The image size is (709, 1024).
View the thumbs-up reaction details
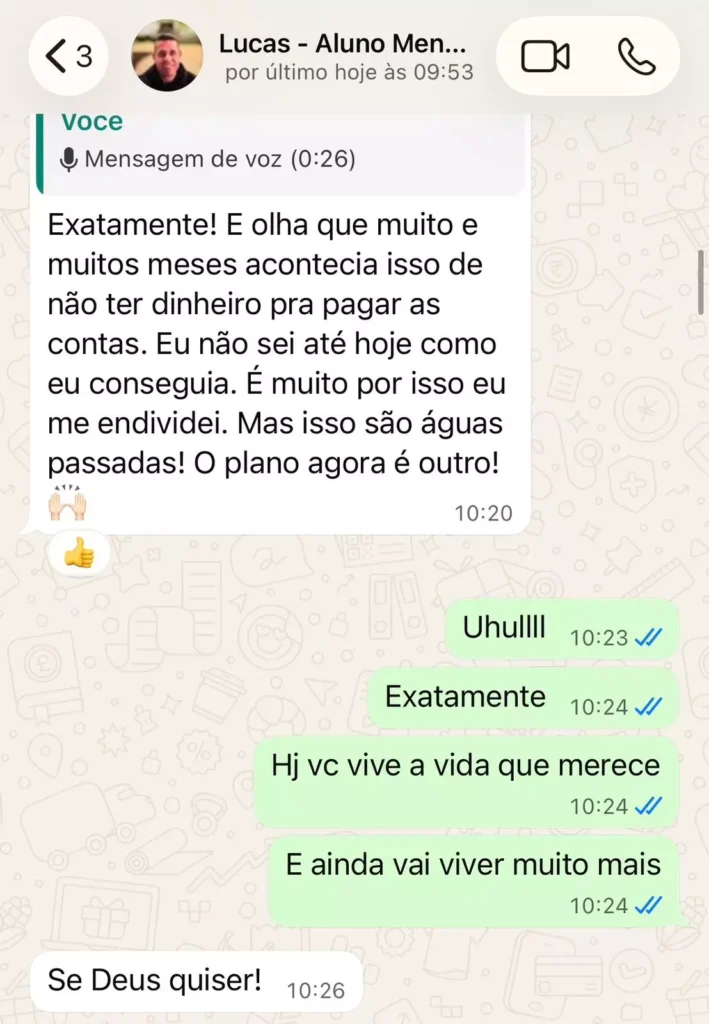point(78,553)
